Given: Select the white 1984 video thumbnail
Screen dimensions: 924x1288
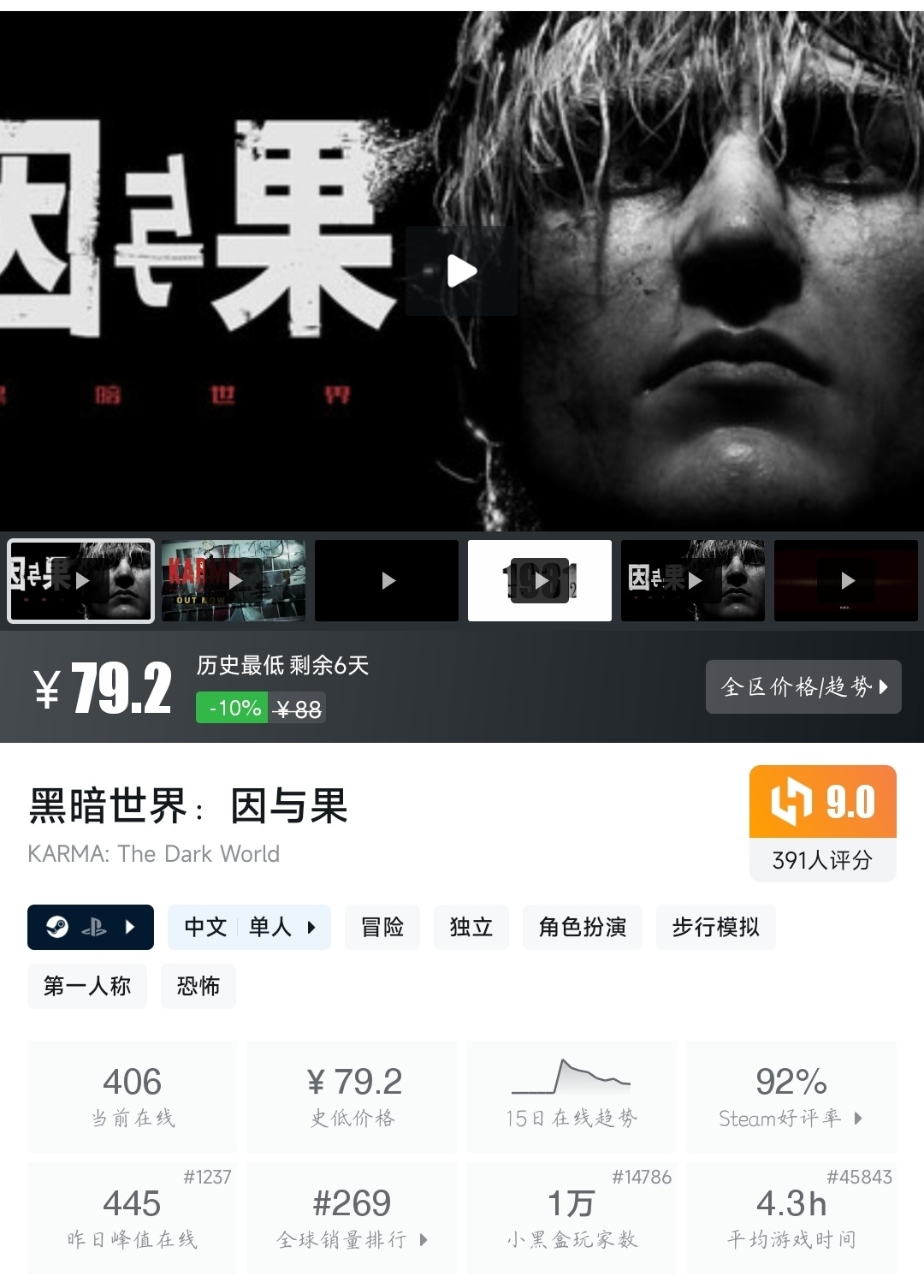Looking at the screenshot, I should tap(540, 580).
